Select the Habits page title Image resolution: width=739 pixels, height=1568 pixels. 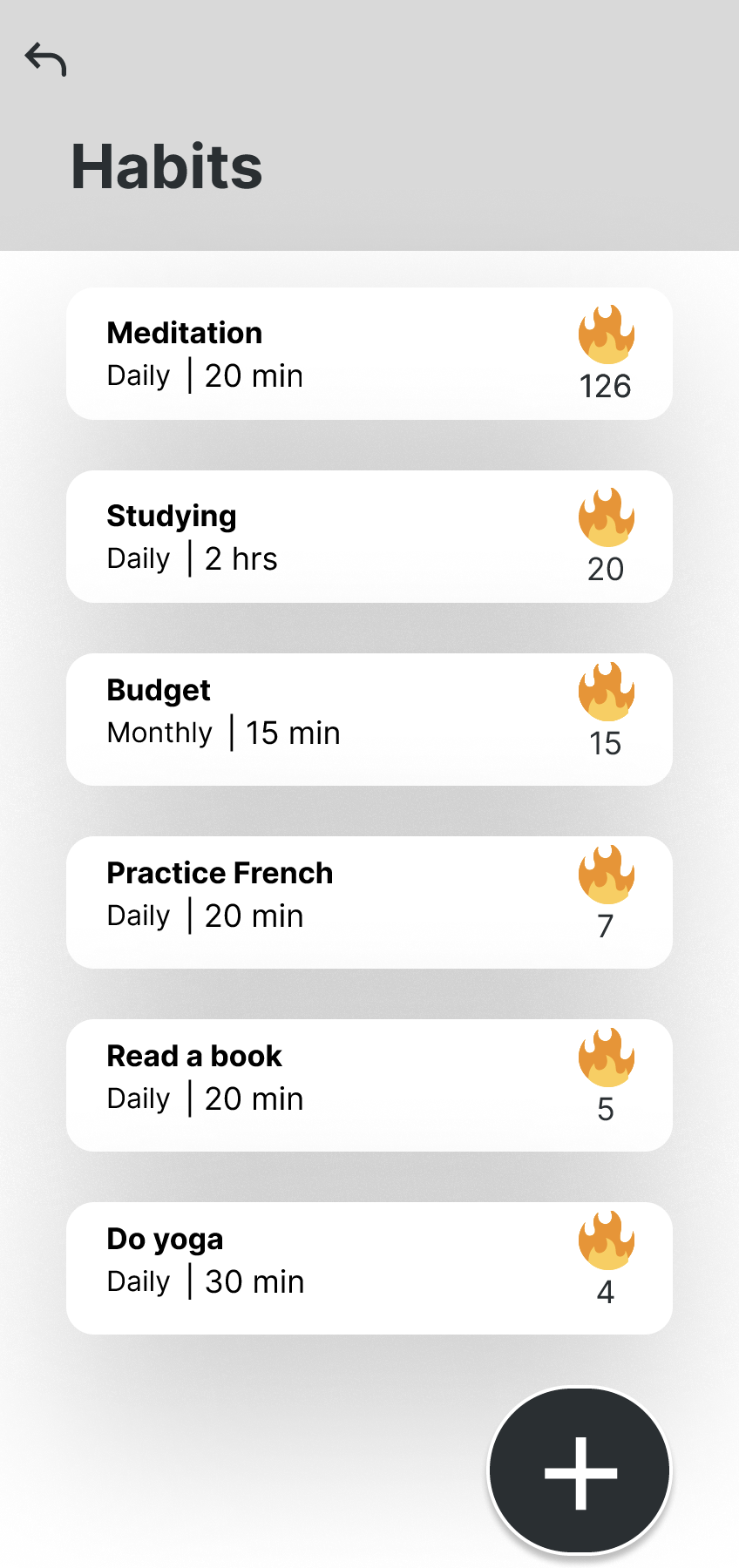coord(166,167)
